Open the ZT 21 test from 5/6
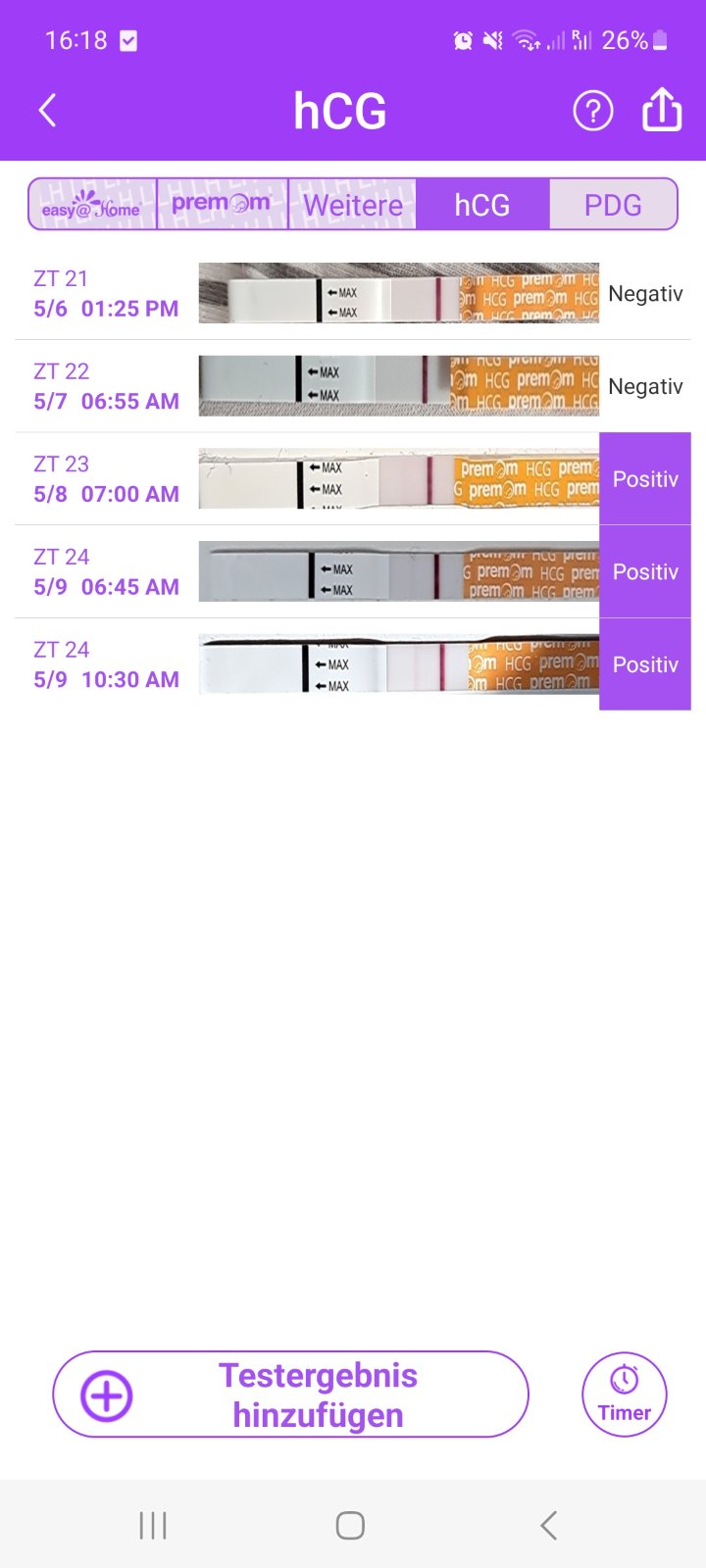This screenshot has width=706, height=1568. 353,293
